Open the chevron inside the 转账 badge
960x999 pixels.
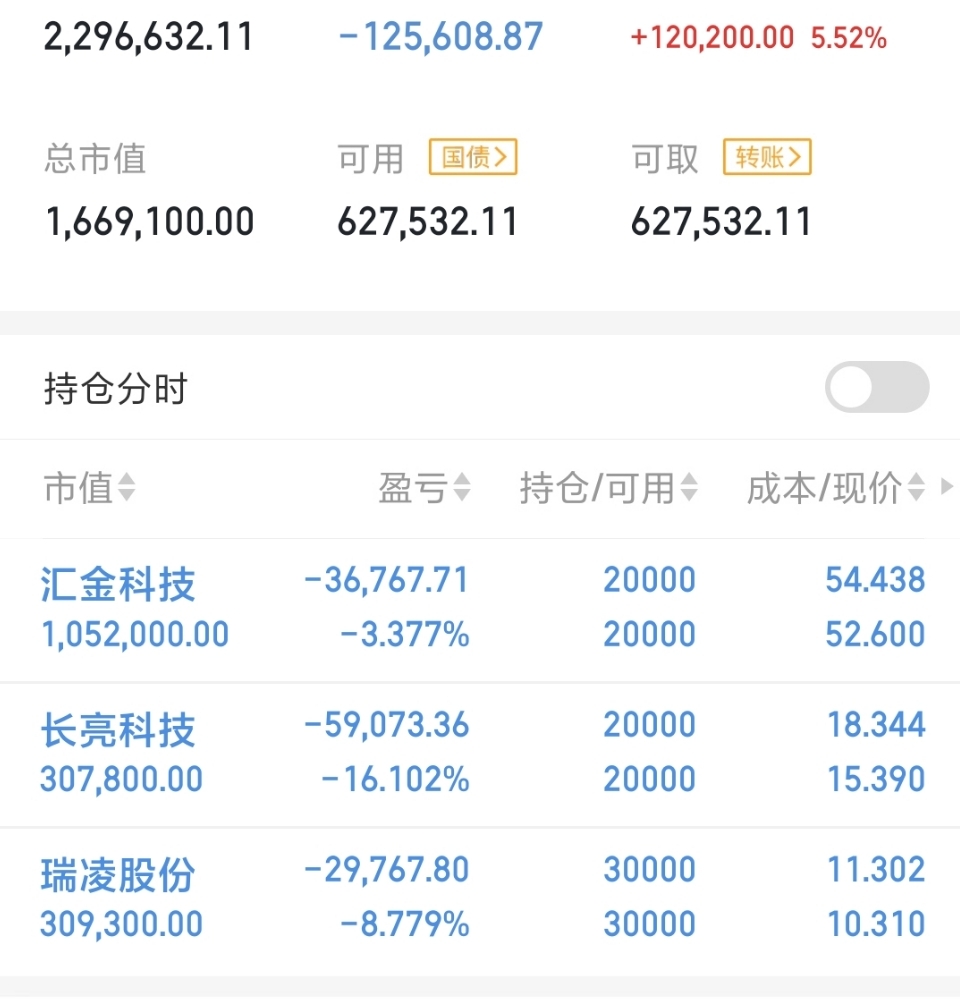[x=797, y=157]
